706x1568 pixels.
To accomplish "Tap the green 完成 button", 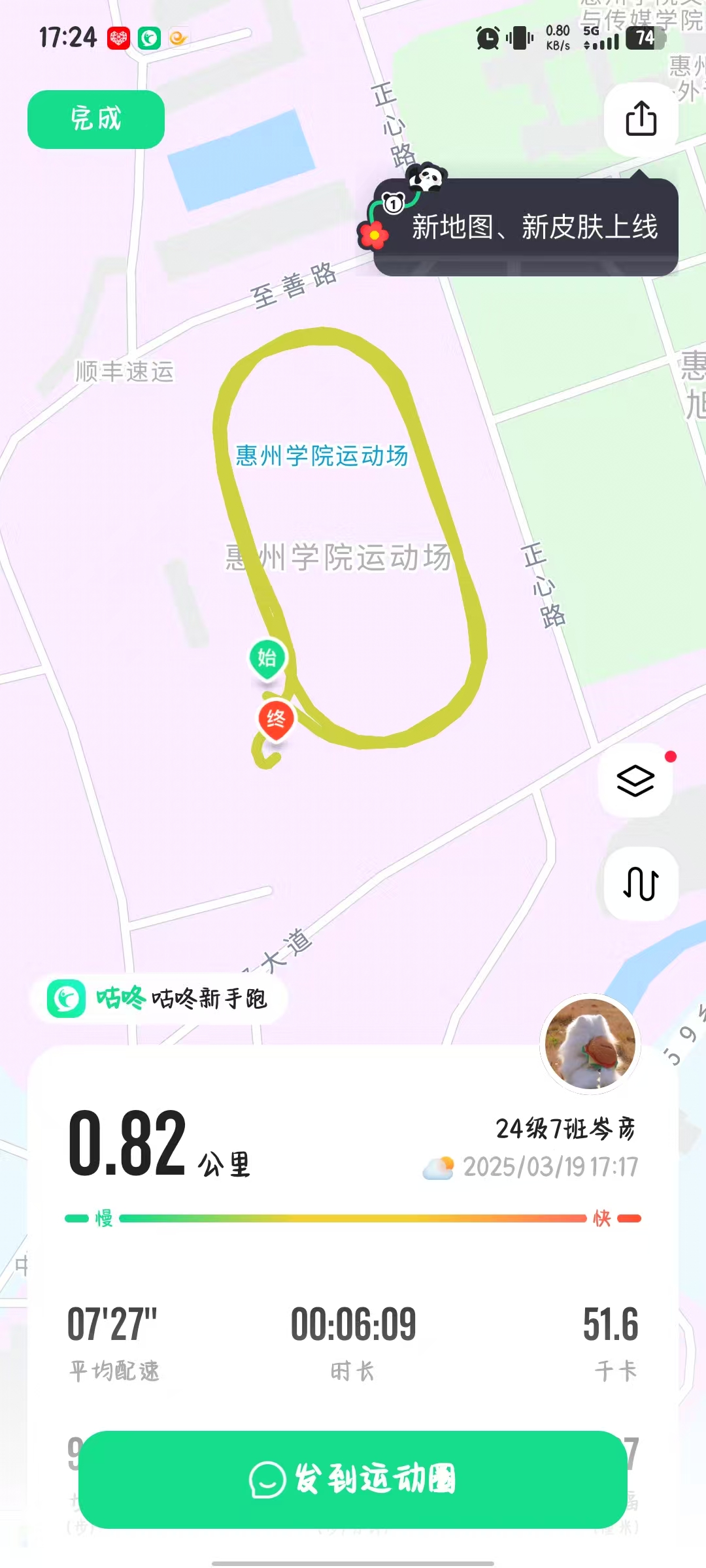I will point(95,120).
